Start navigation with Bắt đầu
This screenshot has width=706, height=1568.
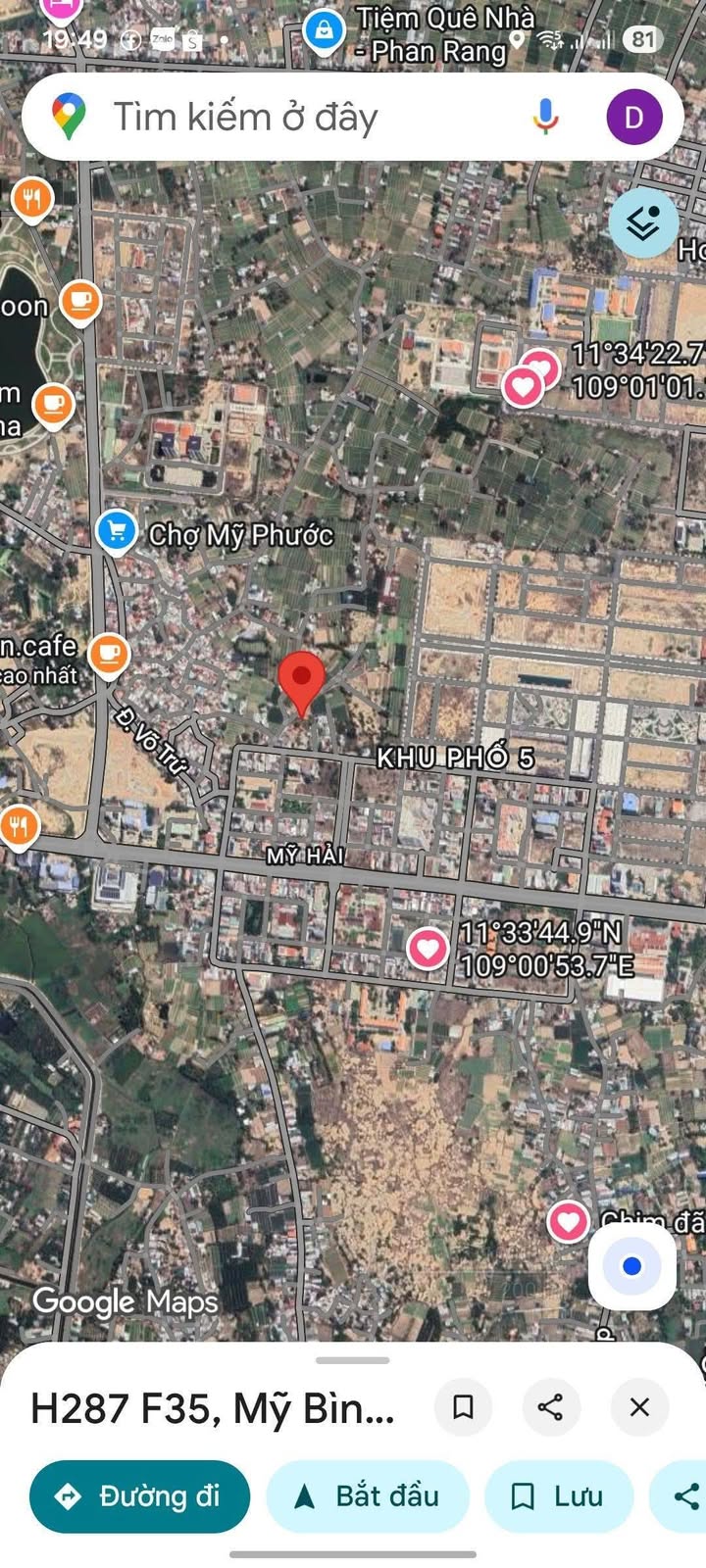pos(368,1496)
